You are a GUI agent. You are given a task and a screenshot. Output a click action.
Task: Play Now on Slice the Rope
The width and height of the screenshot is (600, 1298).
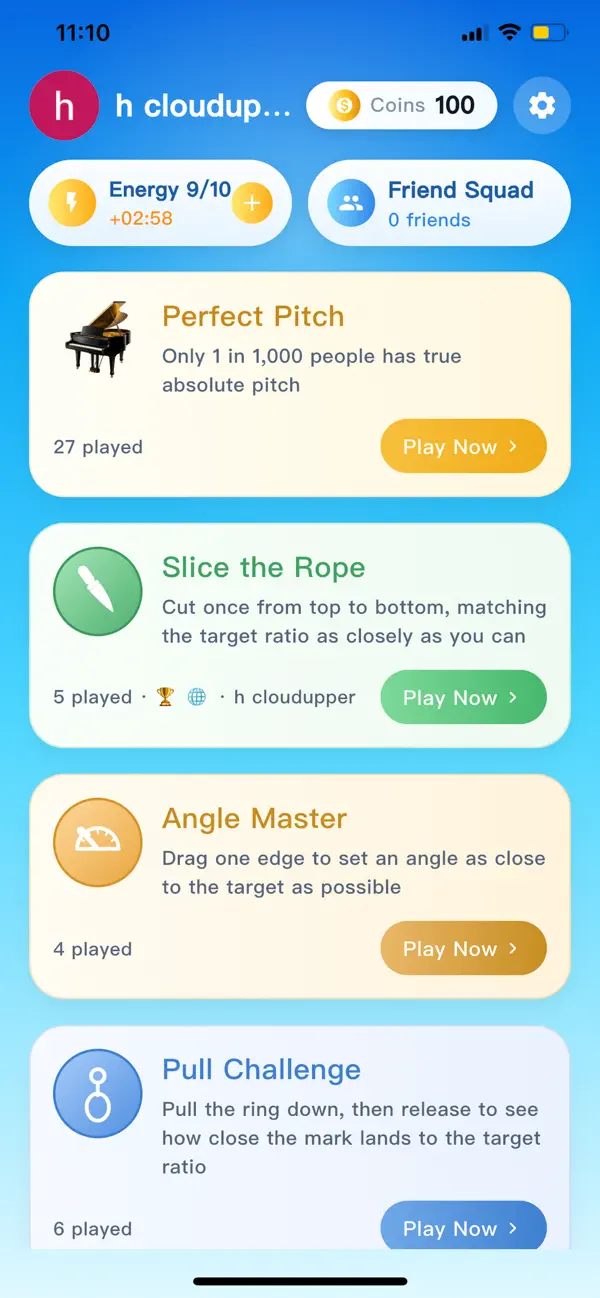point(464,697)
